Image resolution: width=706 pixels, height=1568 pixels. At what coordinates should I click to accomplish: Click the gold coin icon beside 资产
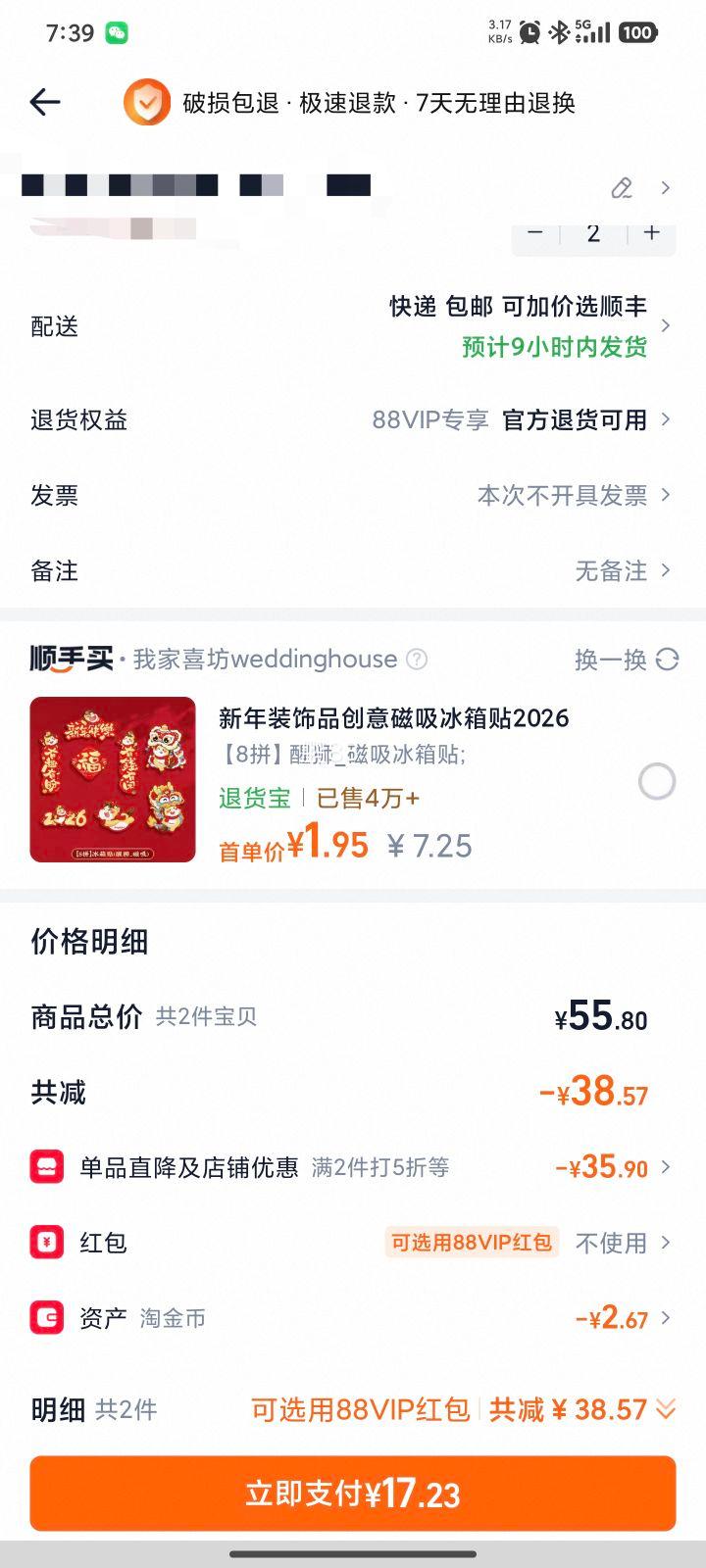pos(47,1318)
